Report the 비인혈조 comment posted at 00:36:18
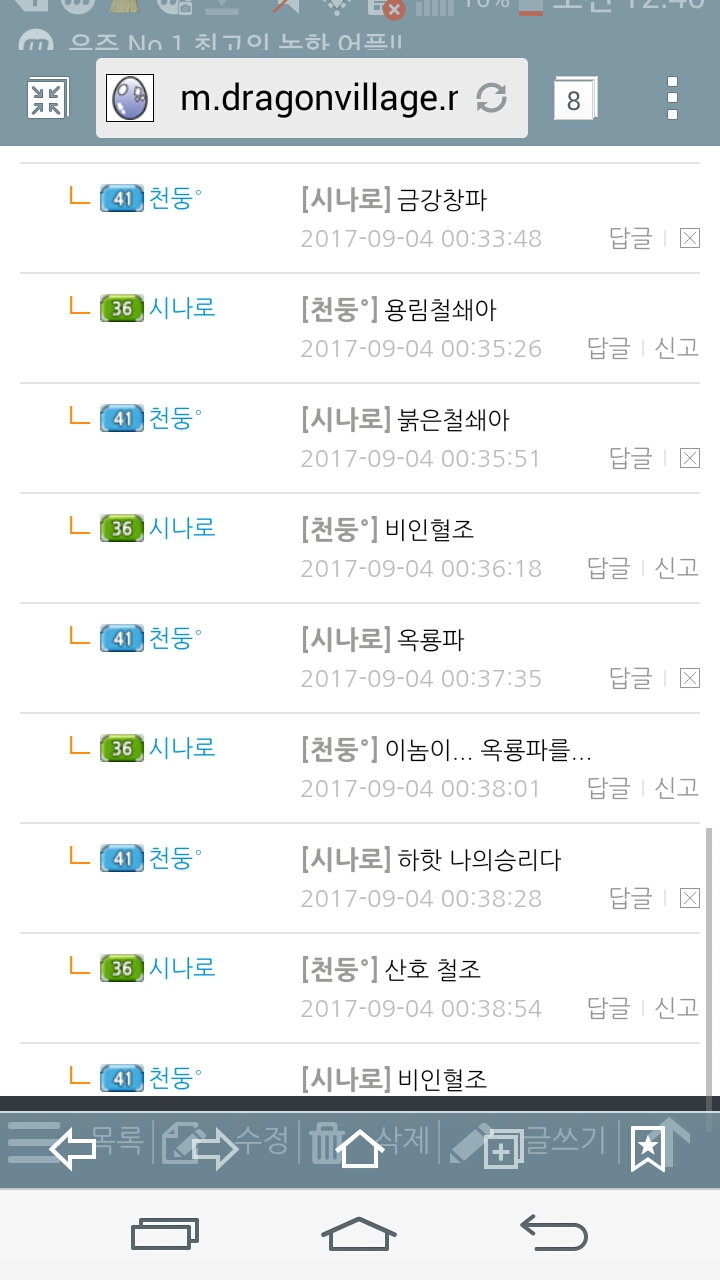The height and width of the screenshot is (1280, 720). pyautogui.click(x=676, y=568)
